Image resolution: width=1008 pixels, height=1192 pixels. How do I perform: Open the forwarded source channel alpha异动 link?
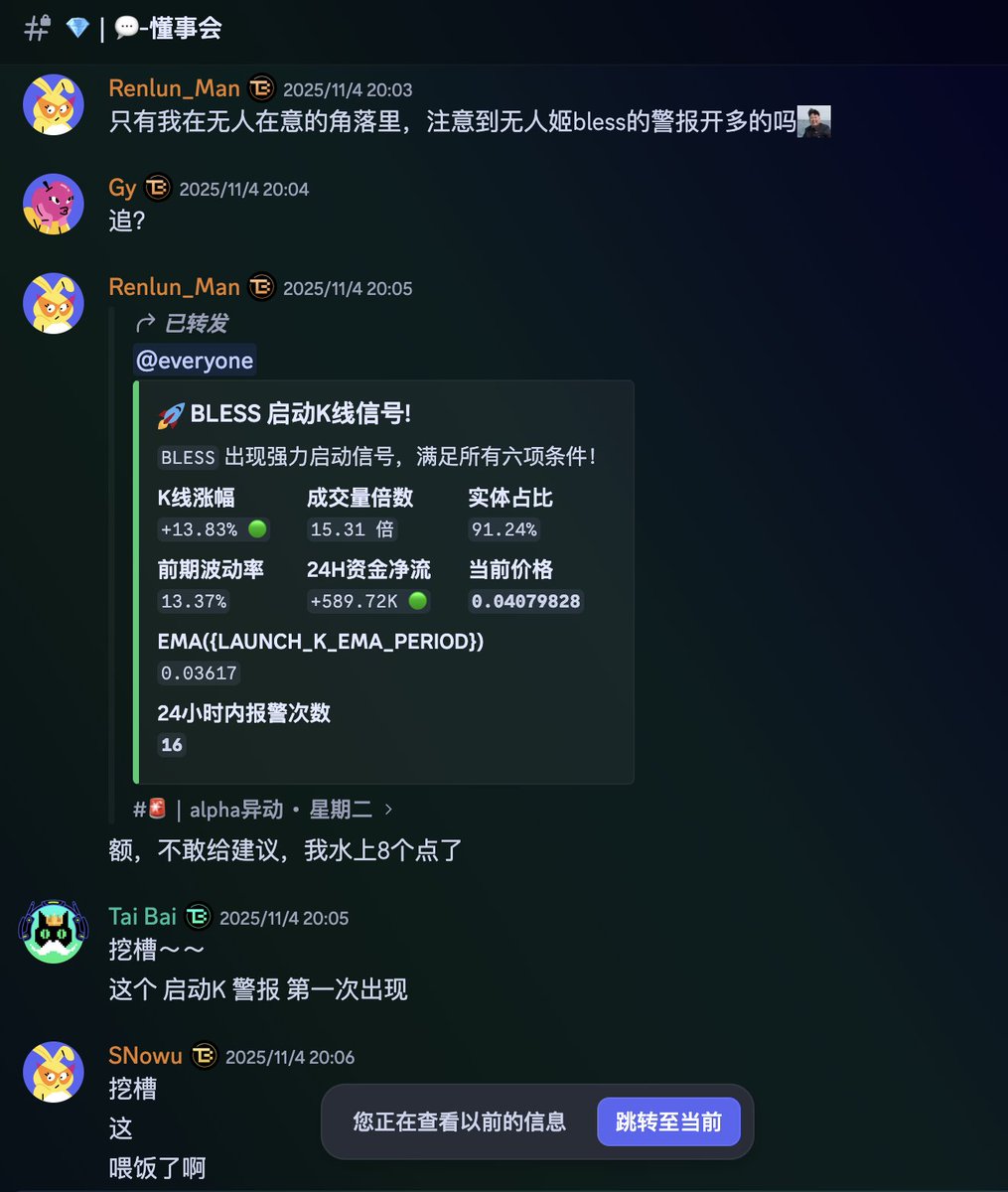[263, 810]
